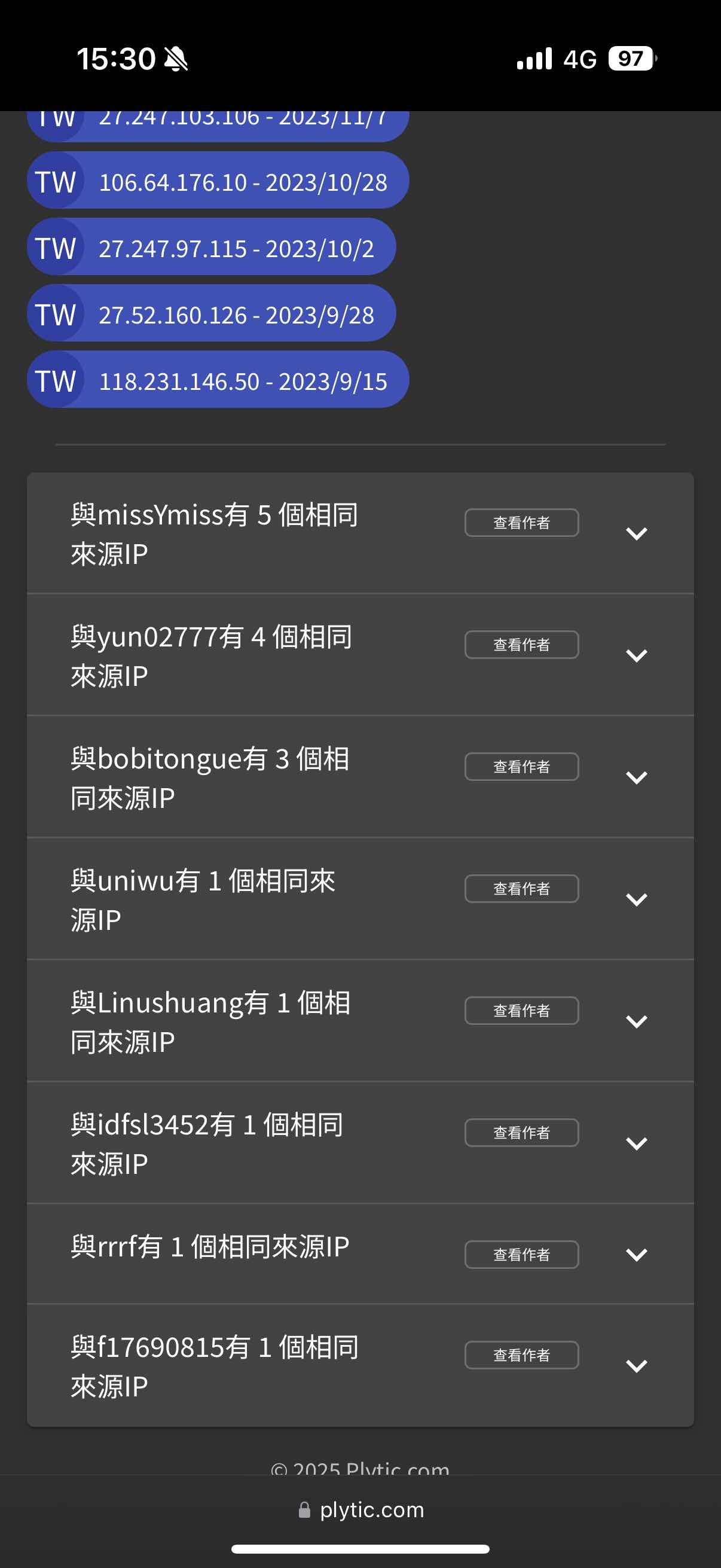Open 查看作者 for bobitongue
Image resolution: width=721 pixels, height=1568 pixels.
(521, 766)
